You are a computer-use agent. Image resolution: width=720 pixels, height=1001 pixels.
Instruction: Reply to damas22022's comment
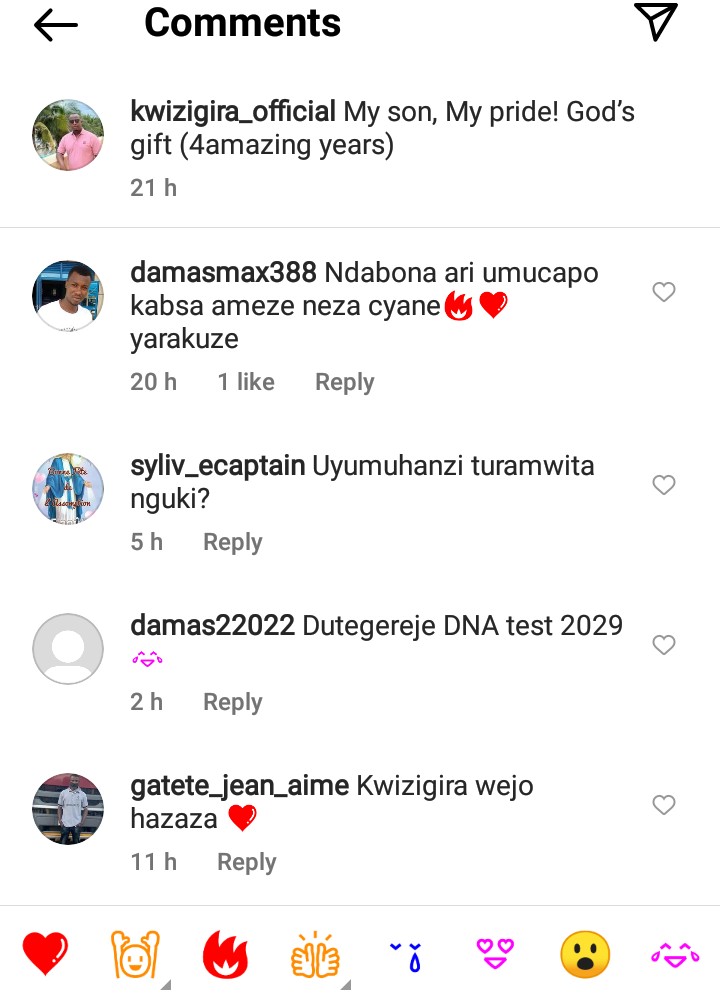click(232, 702)
